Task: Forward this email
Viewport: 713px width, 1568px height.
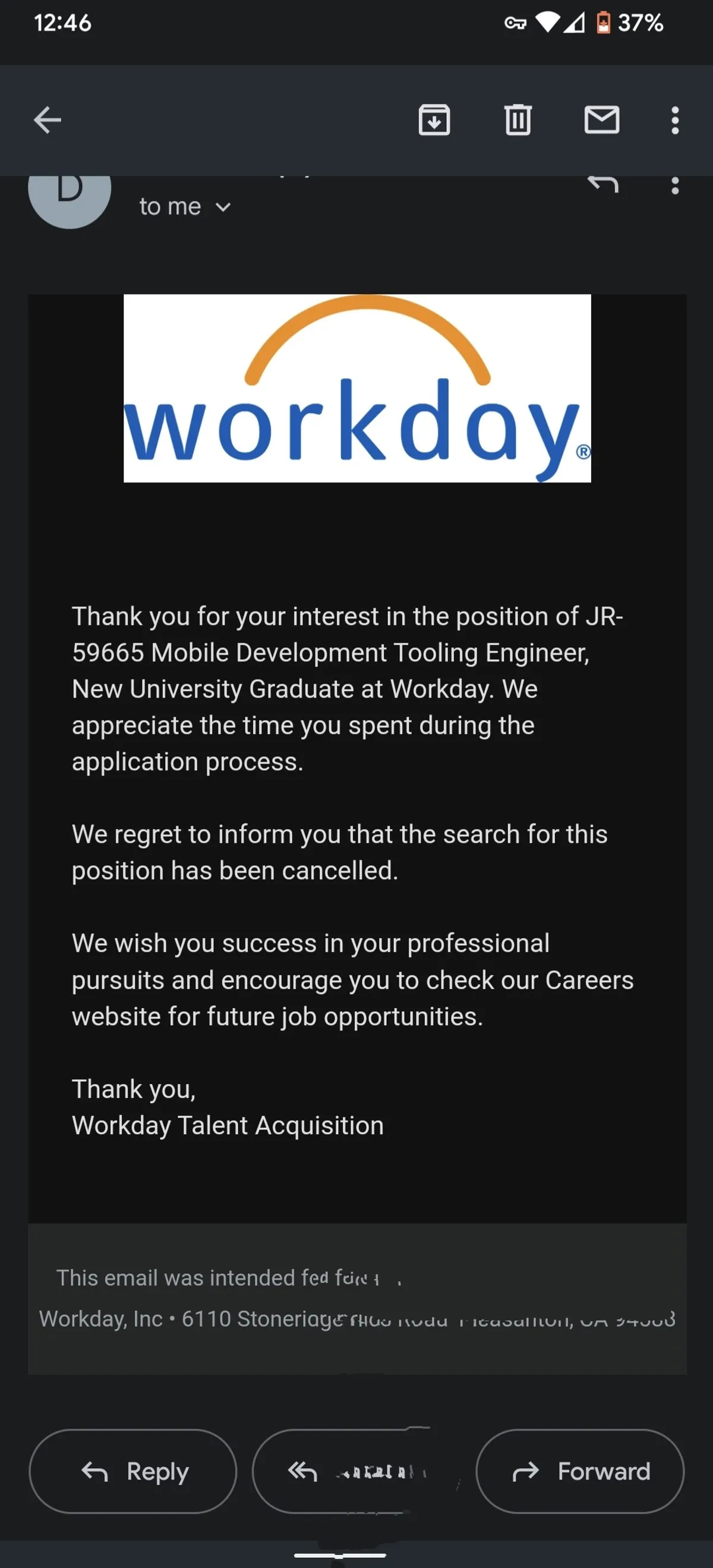Action: click(x=580, y=1471)
